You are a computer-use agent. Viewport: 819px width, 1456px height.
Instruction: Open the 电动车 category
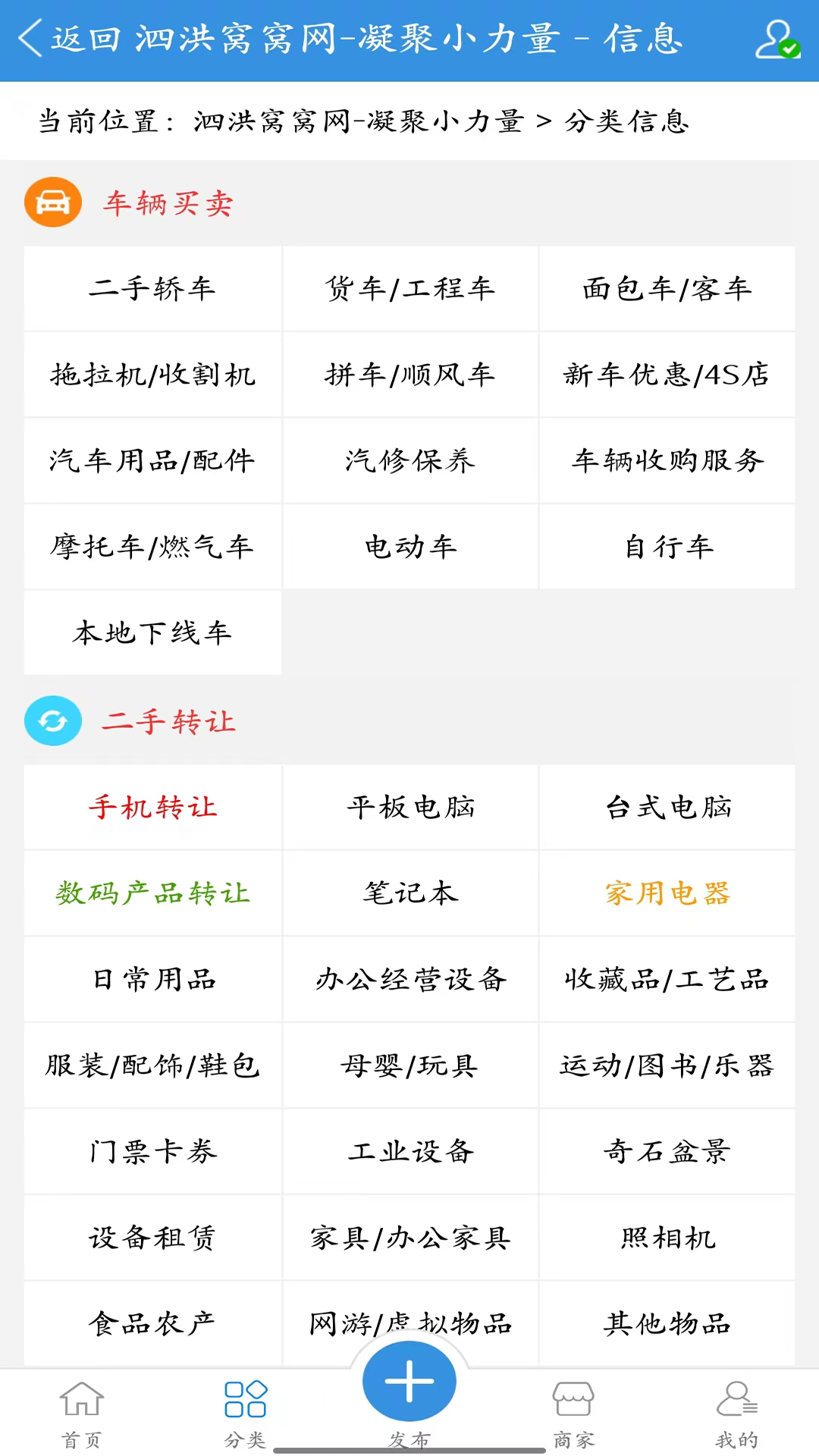tap(409, 546)
